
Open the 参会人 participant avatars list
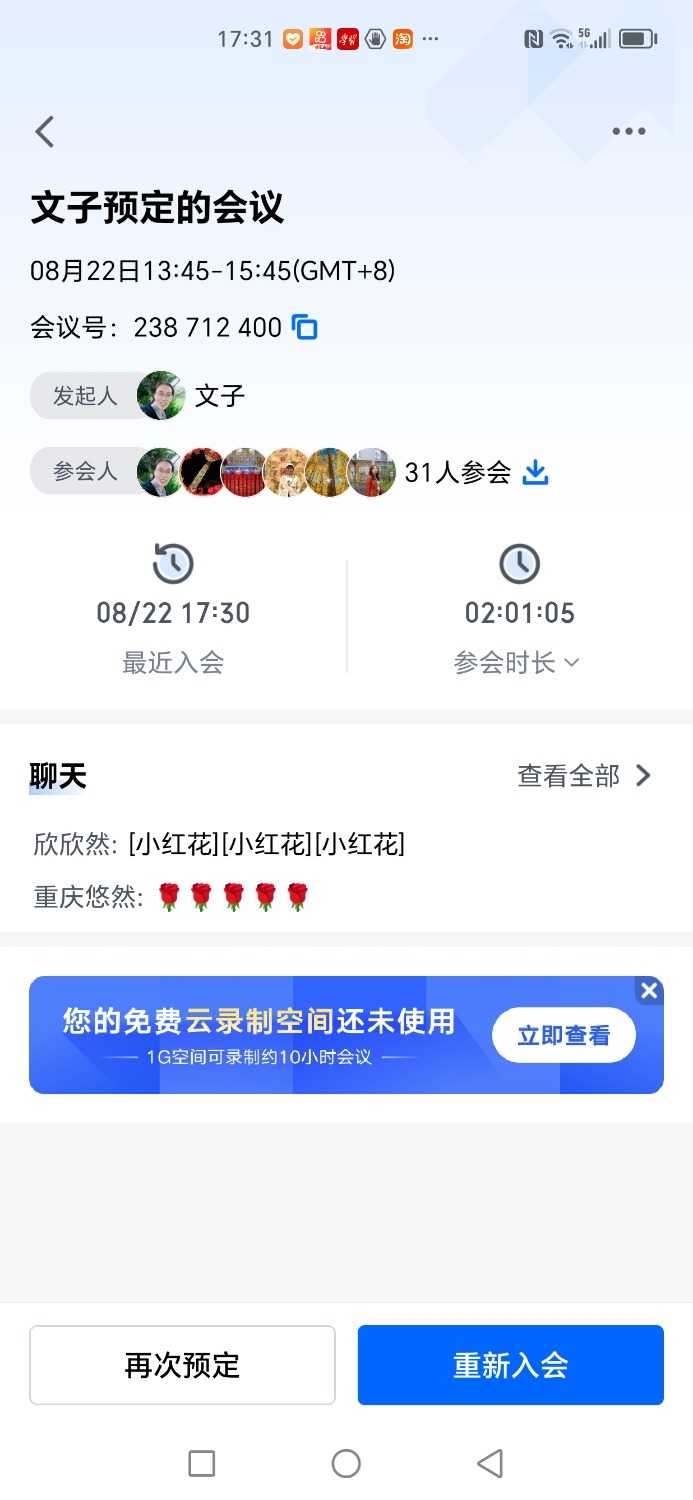[266, 472]
